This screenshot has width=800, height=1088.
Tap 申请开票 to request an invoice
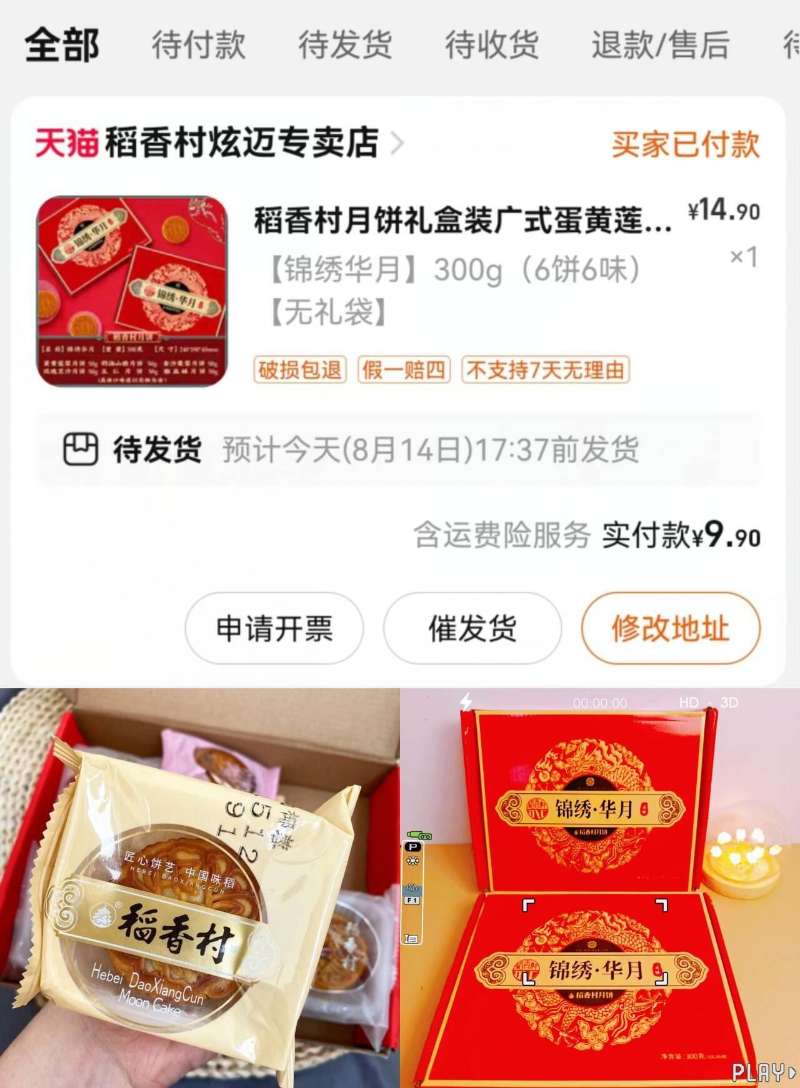(280, 629)
